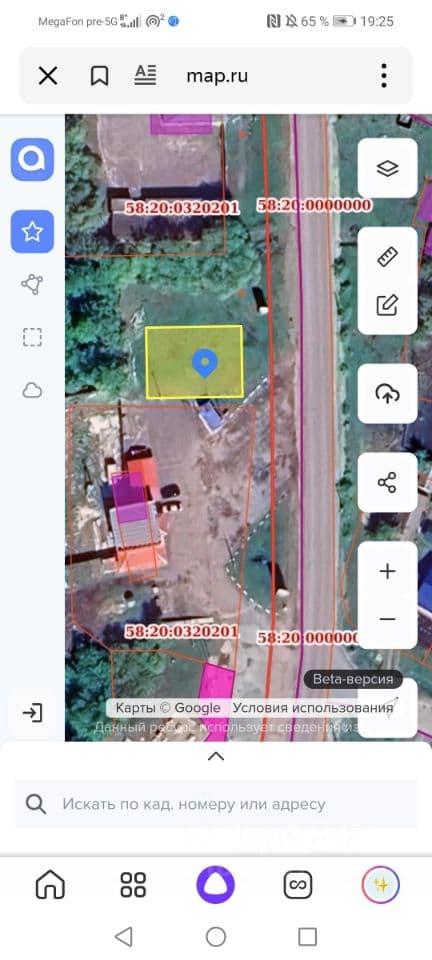Viewport: 432px width, 960px height.
Task: Bookmark this page in the browser
Action: point(99,77)
